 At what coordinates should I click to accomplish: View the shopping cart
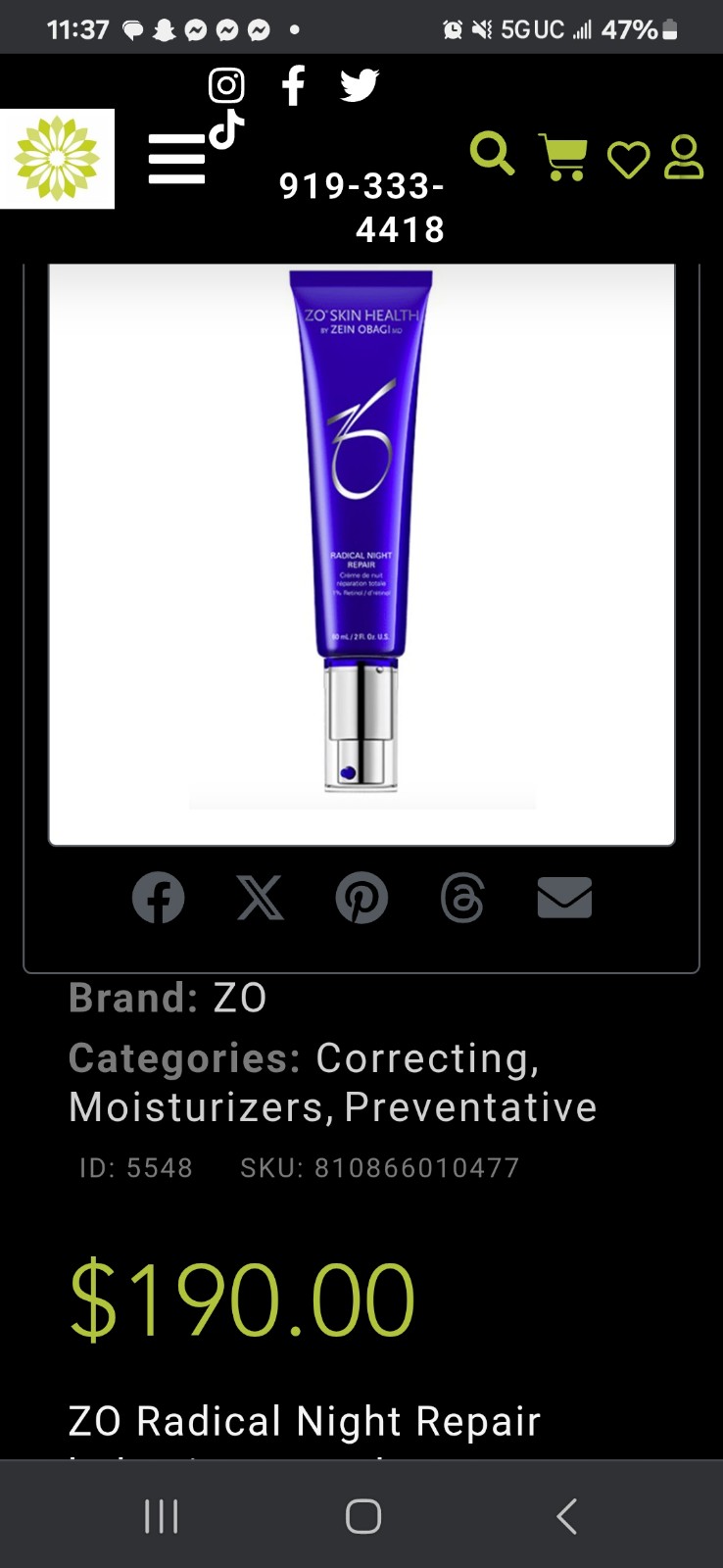point(563,157)
